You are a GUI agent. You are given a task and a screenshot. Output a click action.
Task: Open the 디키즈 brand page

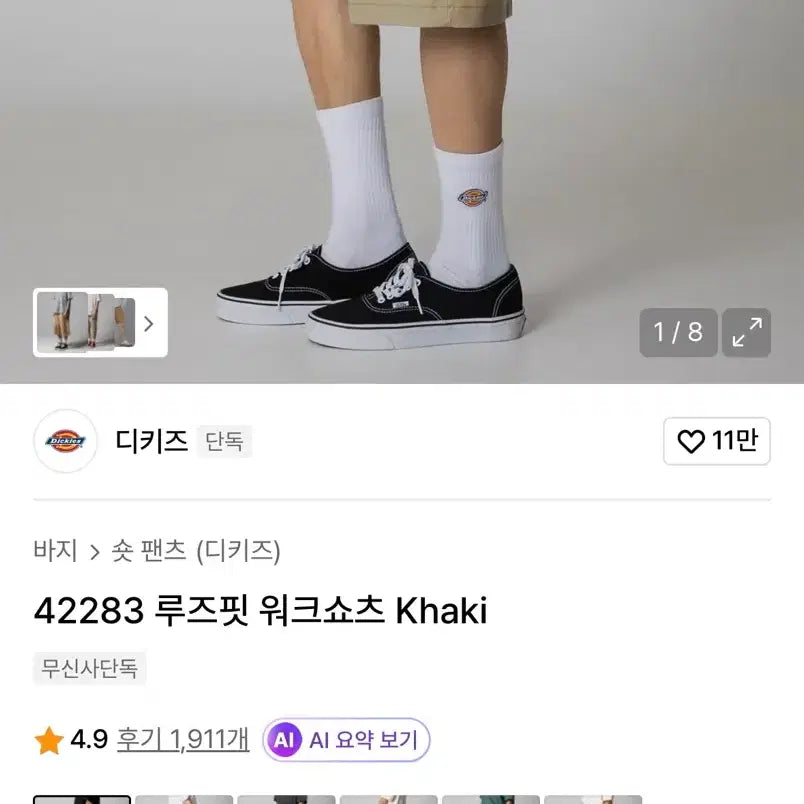(x=151, y=441)
